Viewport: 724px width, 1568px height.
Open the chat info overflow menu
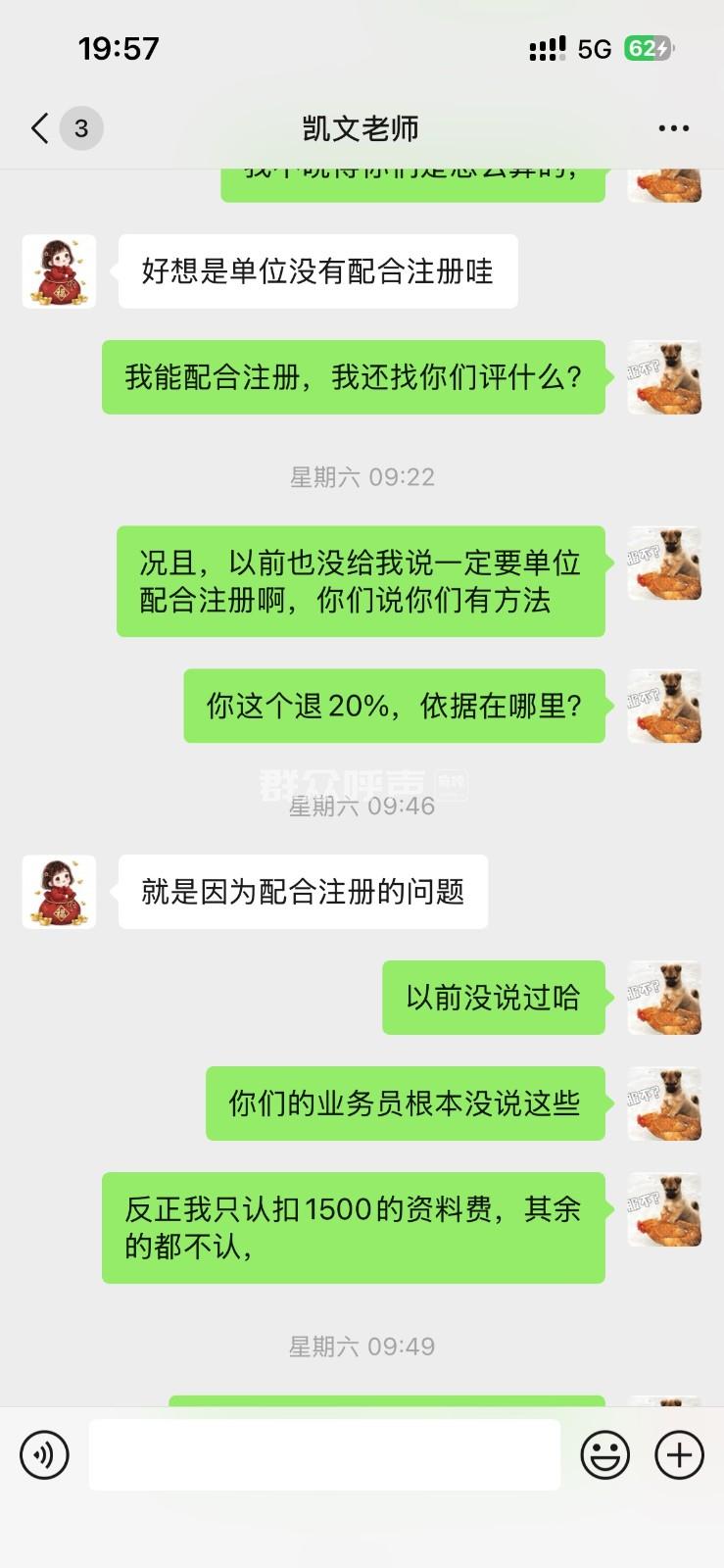673,128
